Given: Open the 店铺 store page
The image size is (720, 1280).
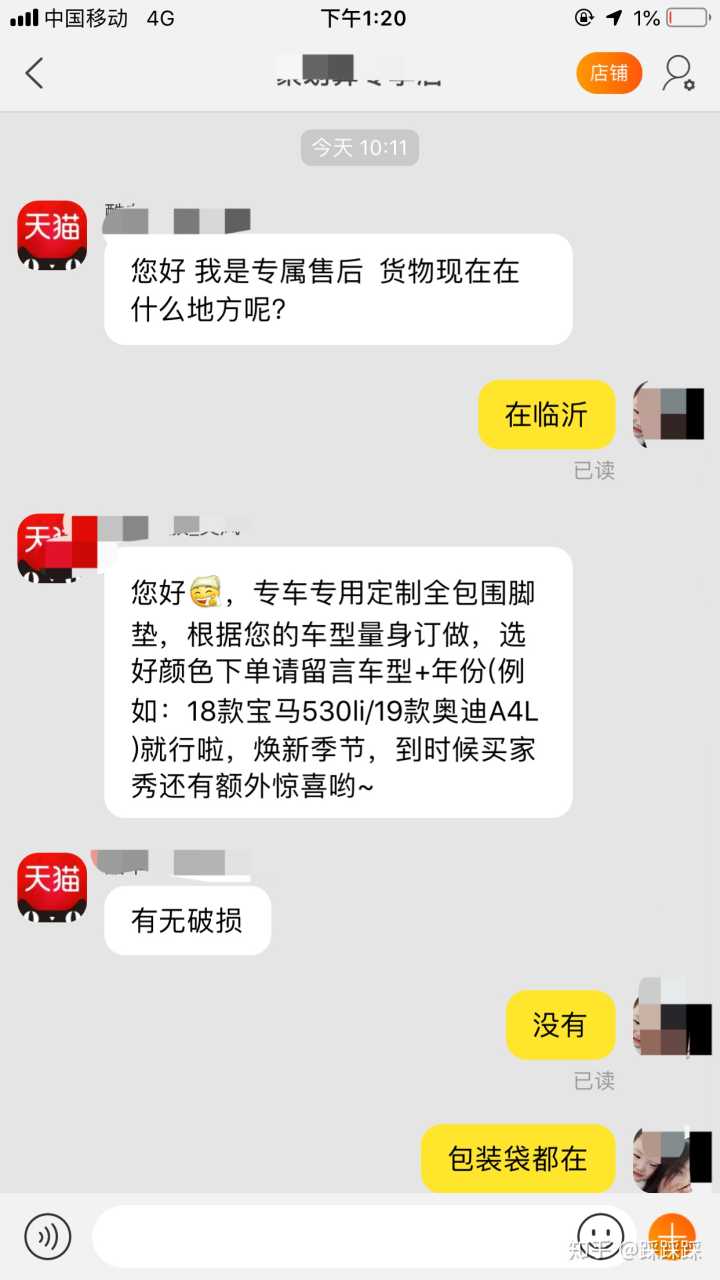Looking at the screenshot, I should click(609, 73).
